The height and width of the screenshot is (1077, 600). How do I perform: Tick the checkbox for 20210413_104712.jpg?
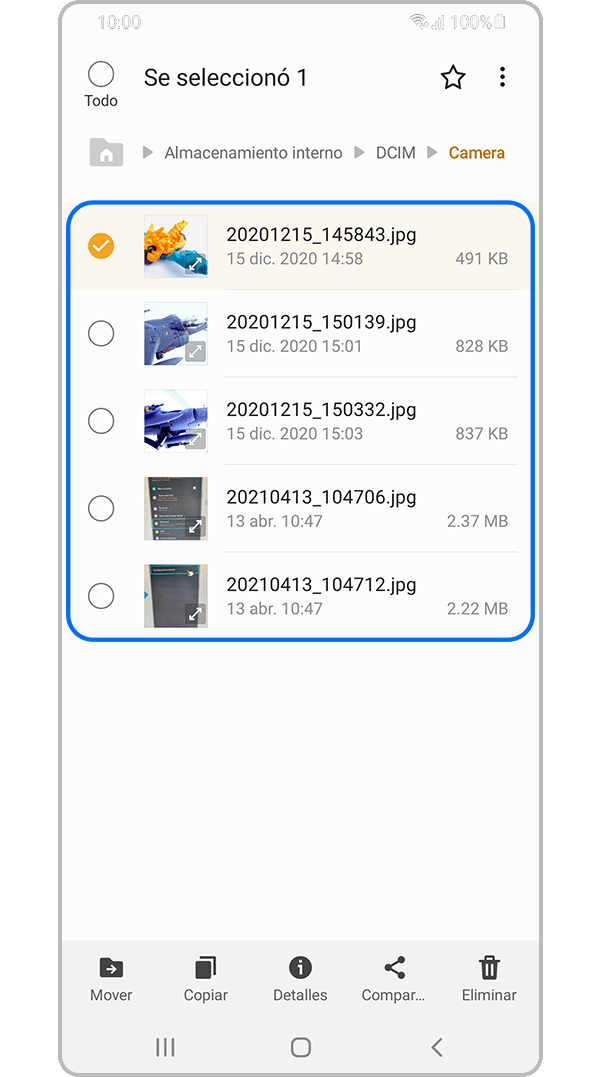pos(101,596)
